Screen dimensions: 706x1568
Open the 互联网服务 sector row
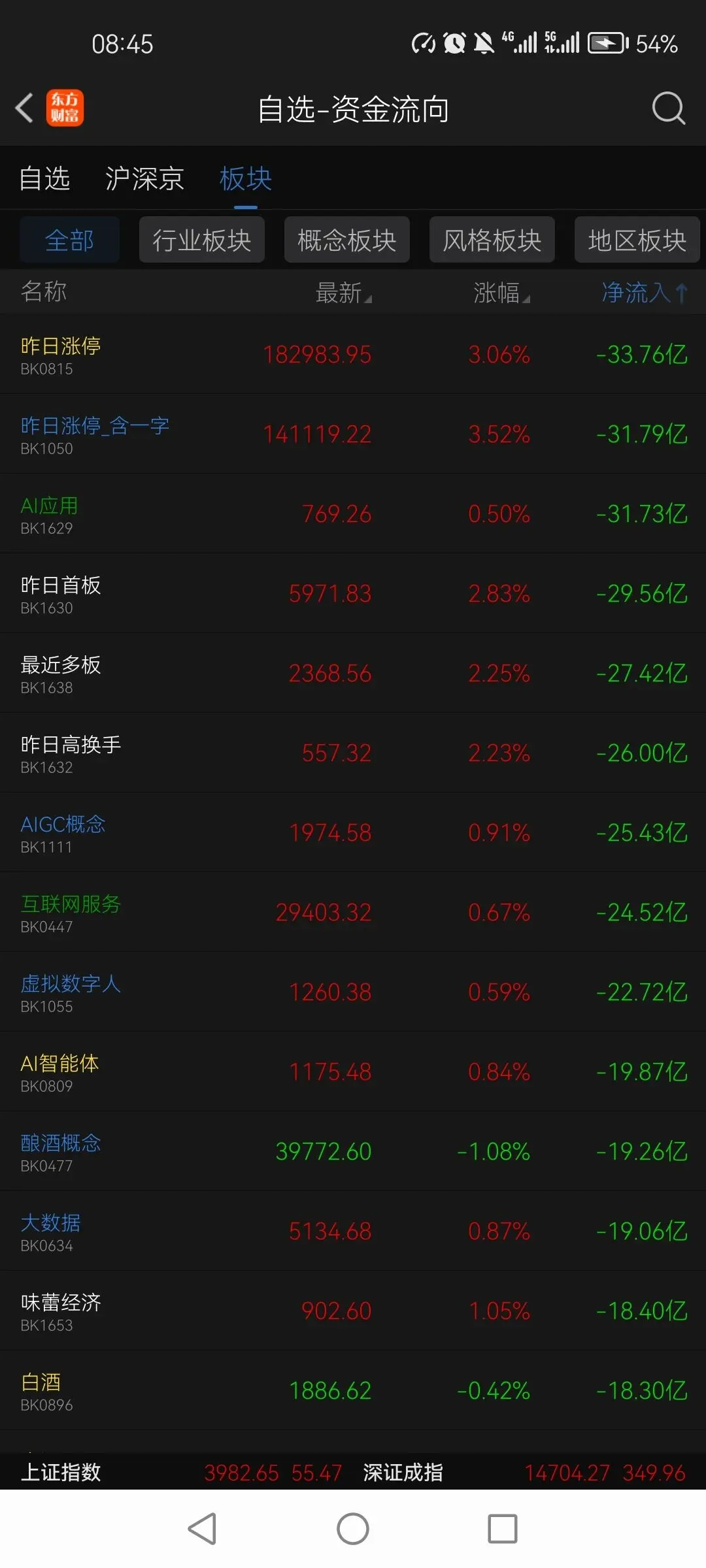click(x=353, y=912)
